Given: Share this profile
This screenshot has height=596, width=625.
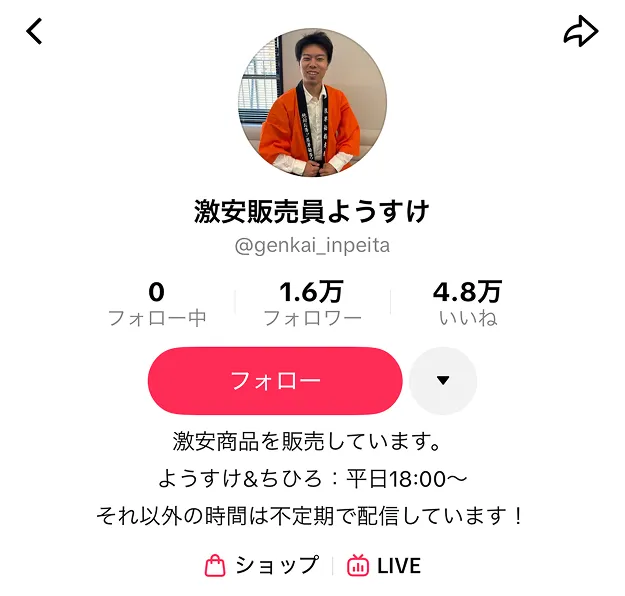Looking at the screenshot, I should point(580,32).
